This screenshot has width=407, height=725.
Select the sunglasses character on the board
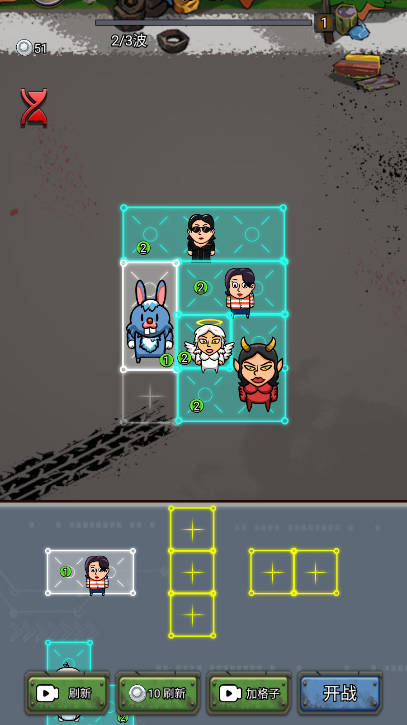201,236
